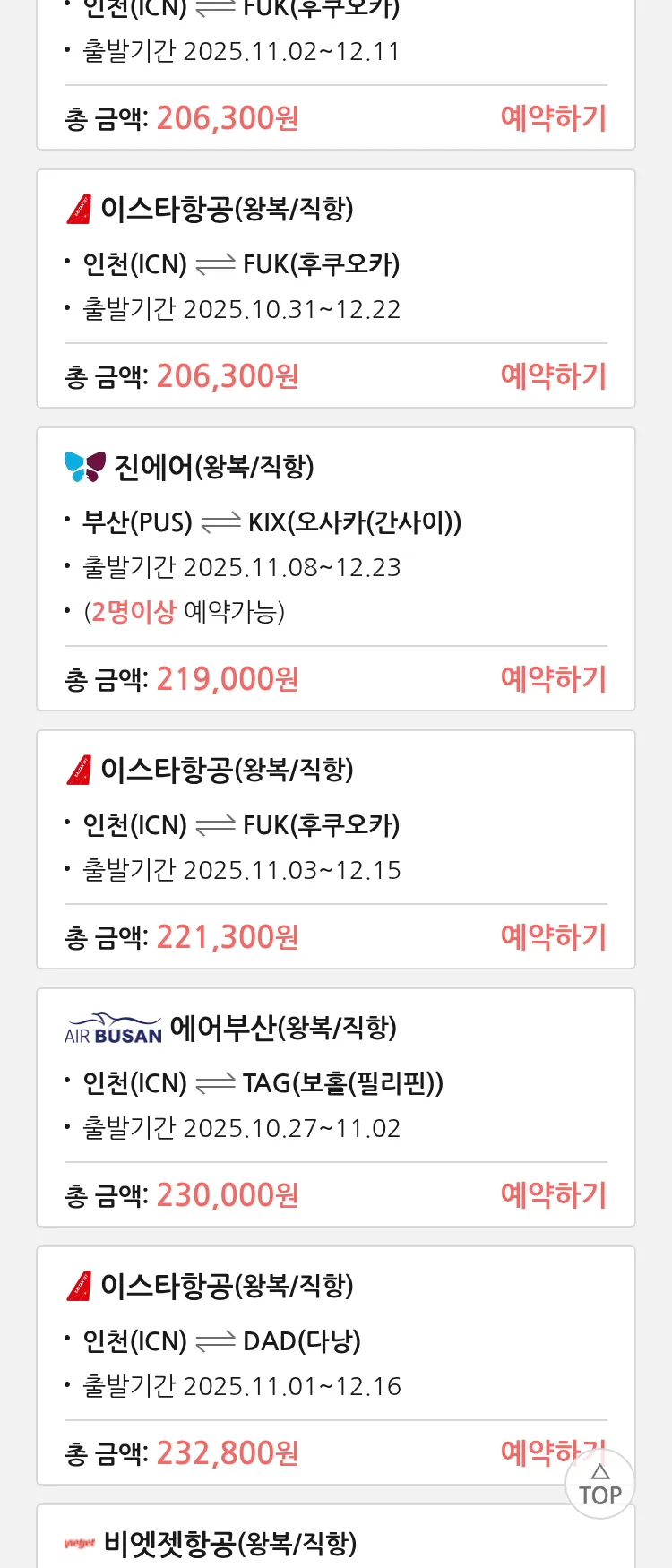Tap 예약하기 for 이스타항공 후쿠오카 10.31~12.22
The image size is (672, 1568).
553,376
